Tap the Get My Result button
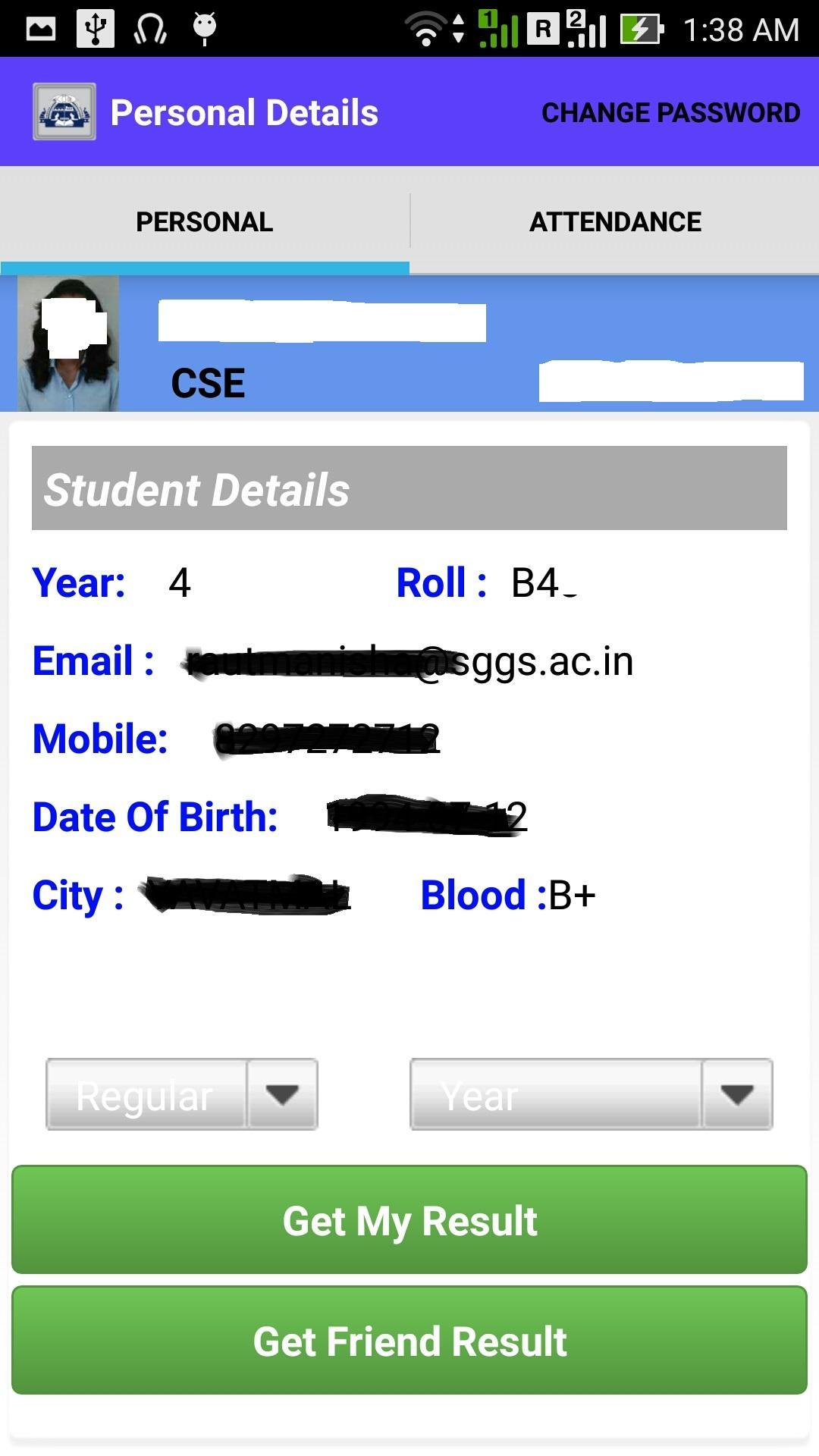This screenshot has width=819, height=1456. [x=409, y=1220]
